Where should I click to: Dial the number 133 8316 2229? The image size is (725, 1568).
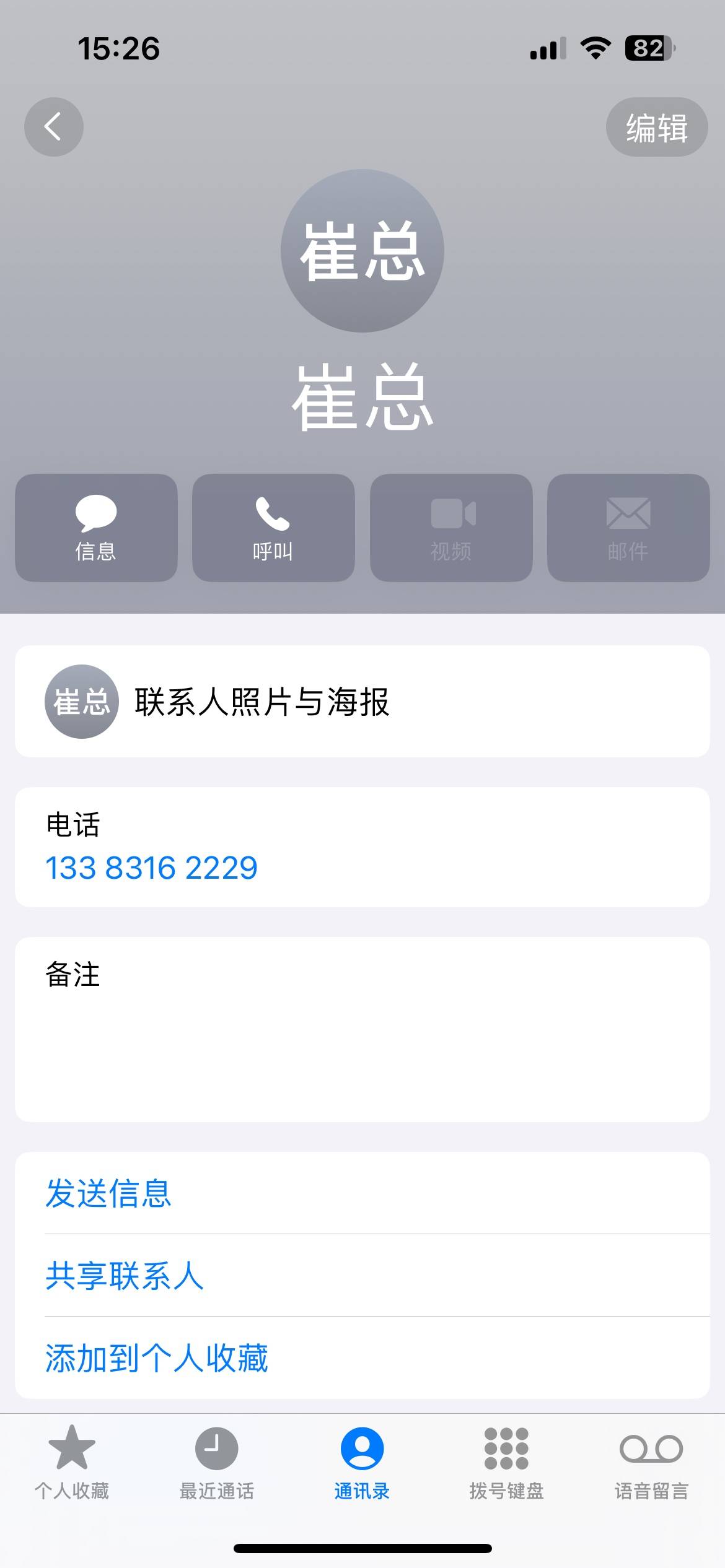(x=152, y=868)
